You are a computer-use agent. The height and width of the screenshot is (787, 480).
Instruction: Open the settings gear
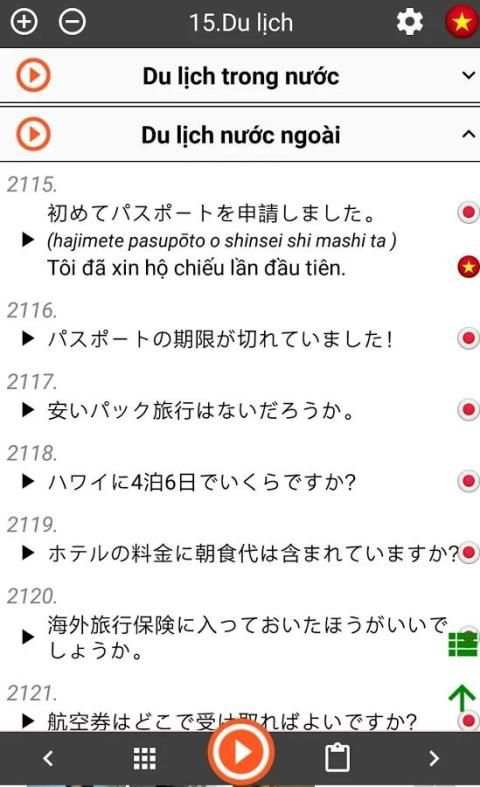click(x=410, y=22)
